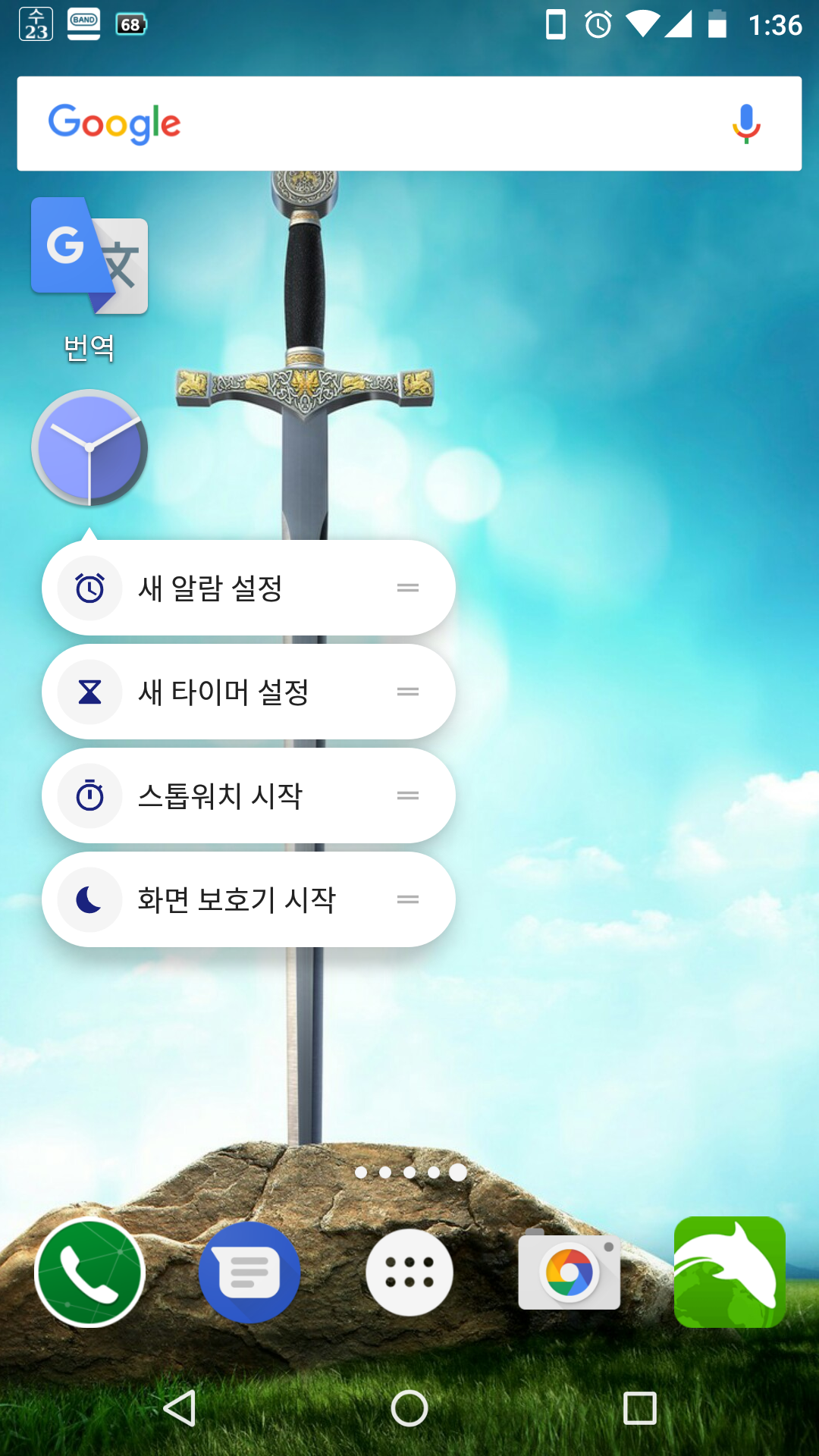This screenshot has width=819, height=1456.
Task: Show recent apps
Action: pyautogui.click(x=639, y=1408)
